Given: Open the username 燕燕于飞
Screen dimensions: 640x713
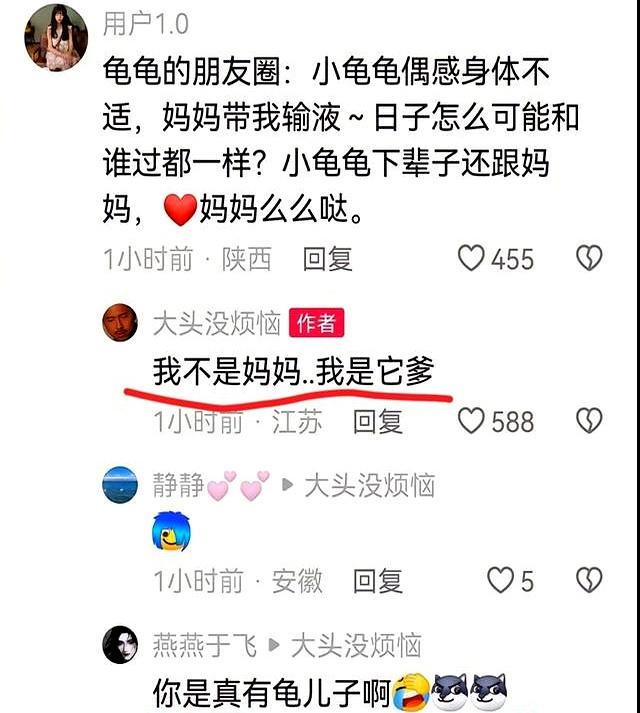Looking at the screenshot, I should tap(204, 645).
